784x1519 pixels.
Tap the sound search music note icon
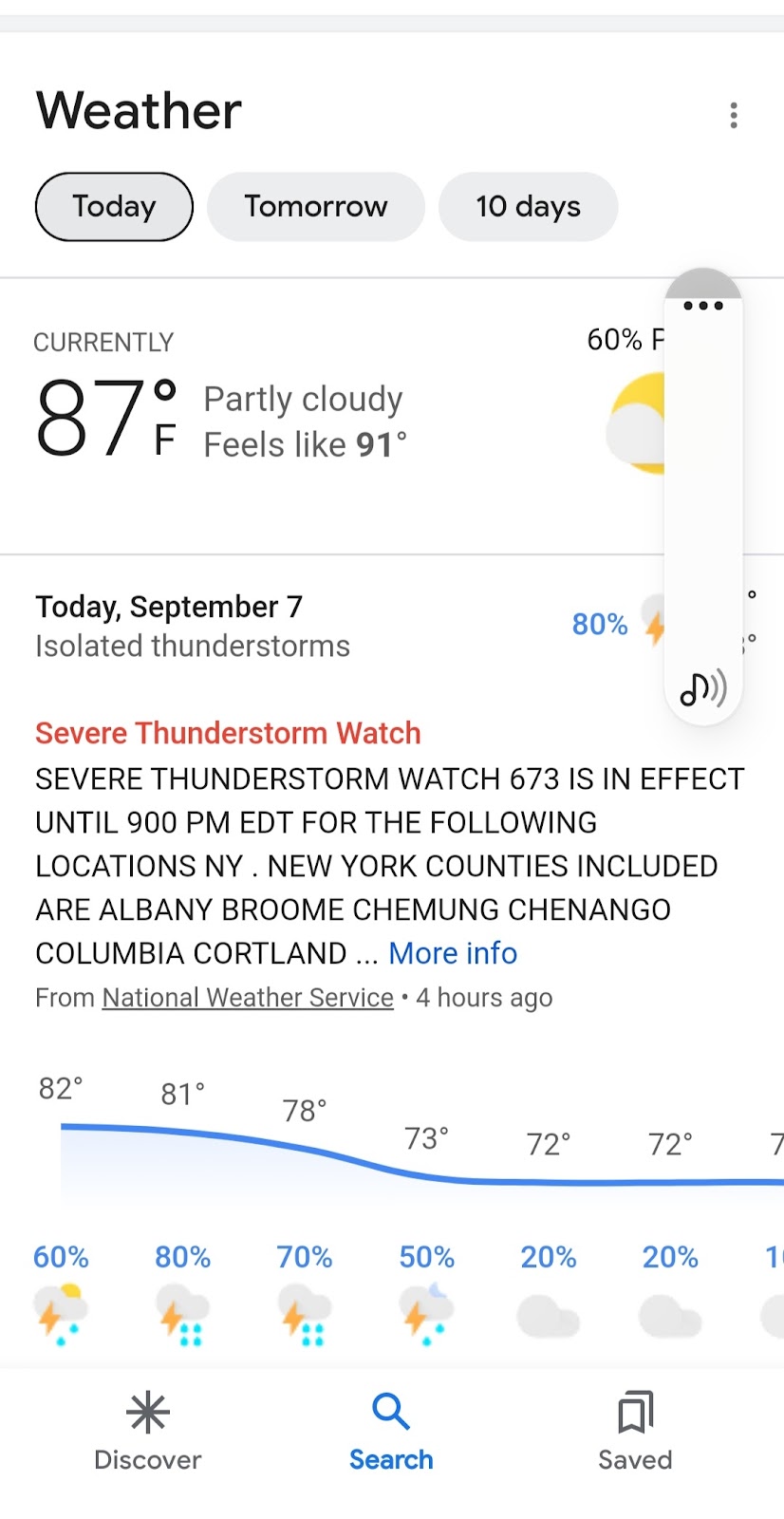coord(702,689)
